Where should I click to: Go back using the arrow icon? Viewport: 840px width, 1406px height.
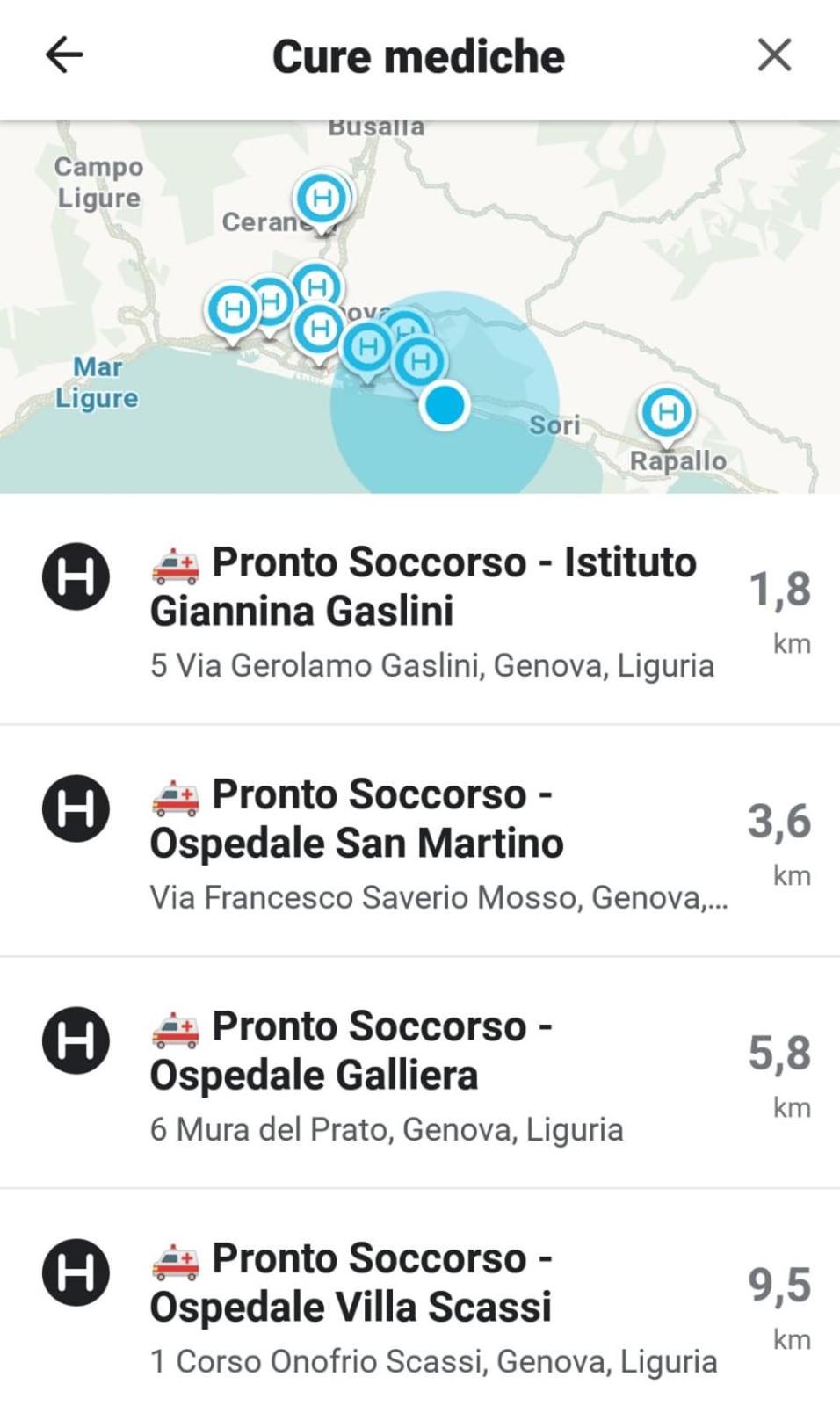64,55
